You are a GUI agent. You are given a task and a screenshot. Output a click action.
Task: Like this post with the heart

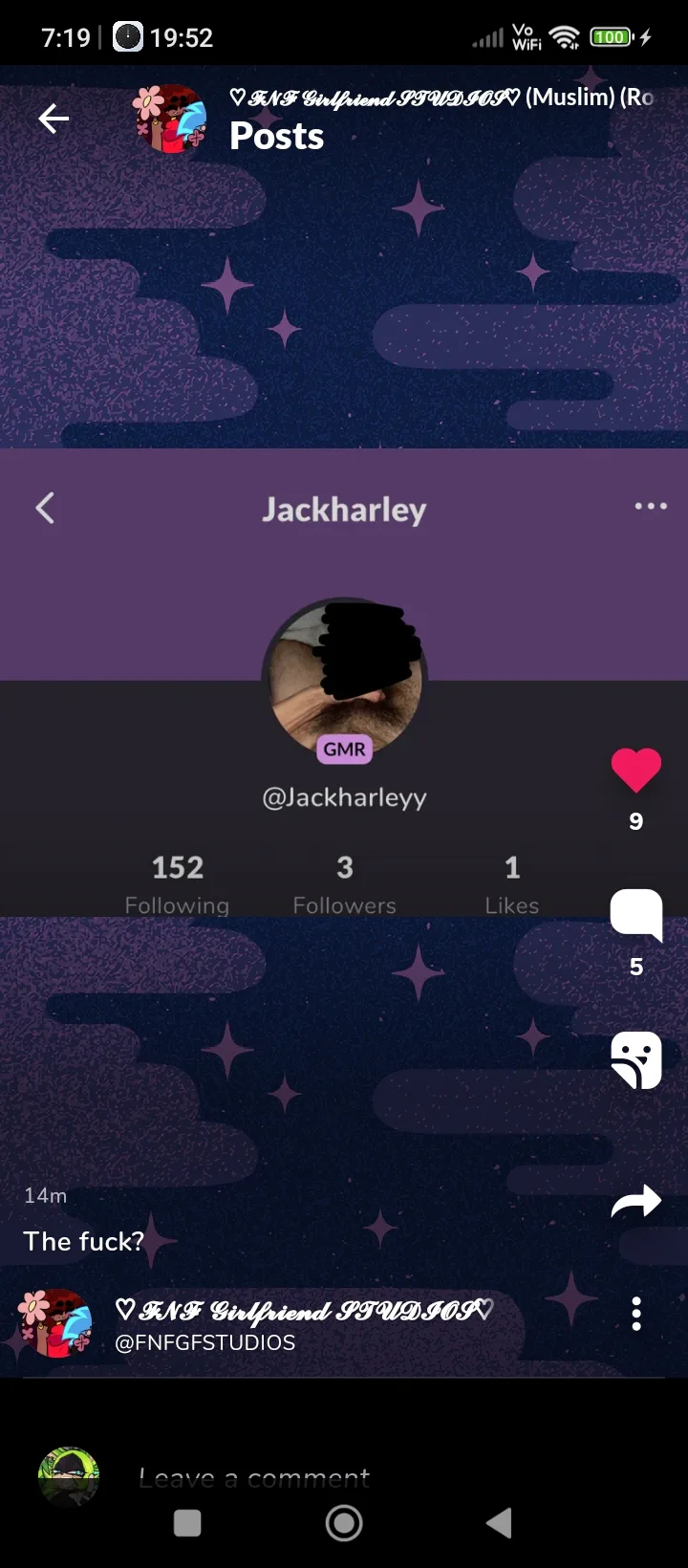636,770
